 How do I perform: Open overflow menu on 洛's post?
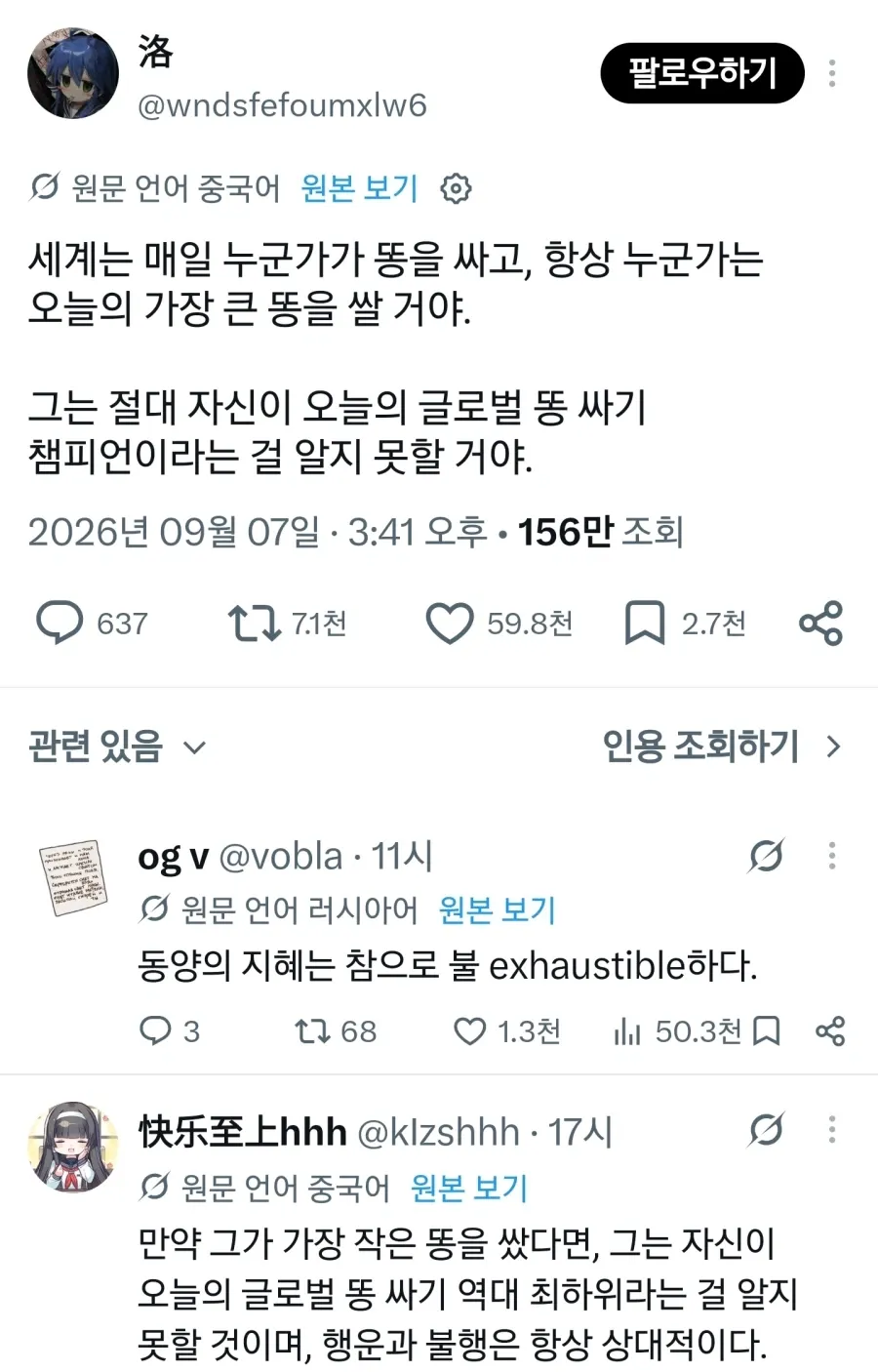pyautogui.click(x=832, y=73)
